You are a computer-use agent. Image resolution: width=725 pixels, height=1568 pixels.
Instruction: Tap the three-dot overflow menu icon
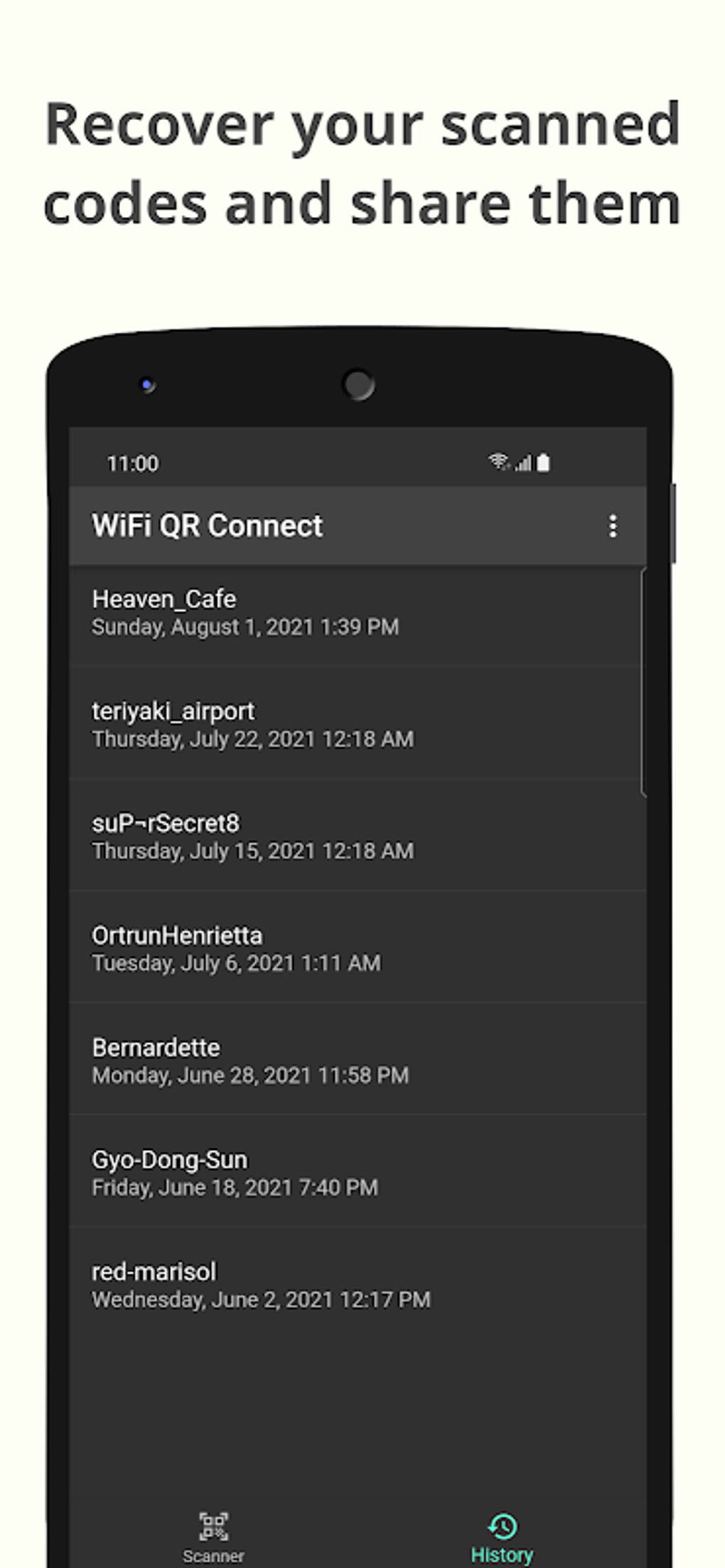click(x=613, y=526)
